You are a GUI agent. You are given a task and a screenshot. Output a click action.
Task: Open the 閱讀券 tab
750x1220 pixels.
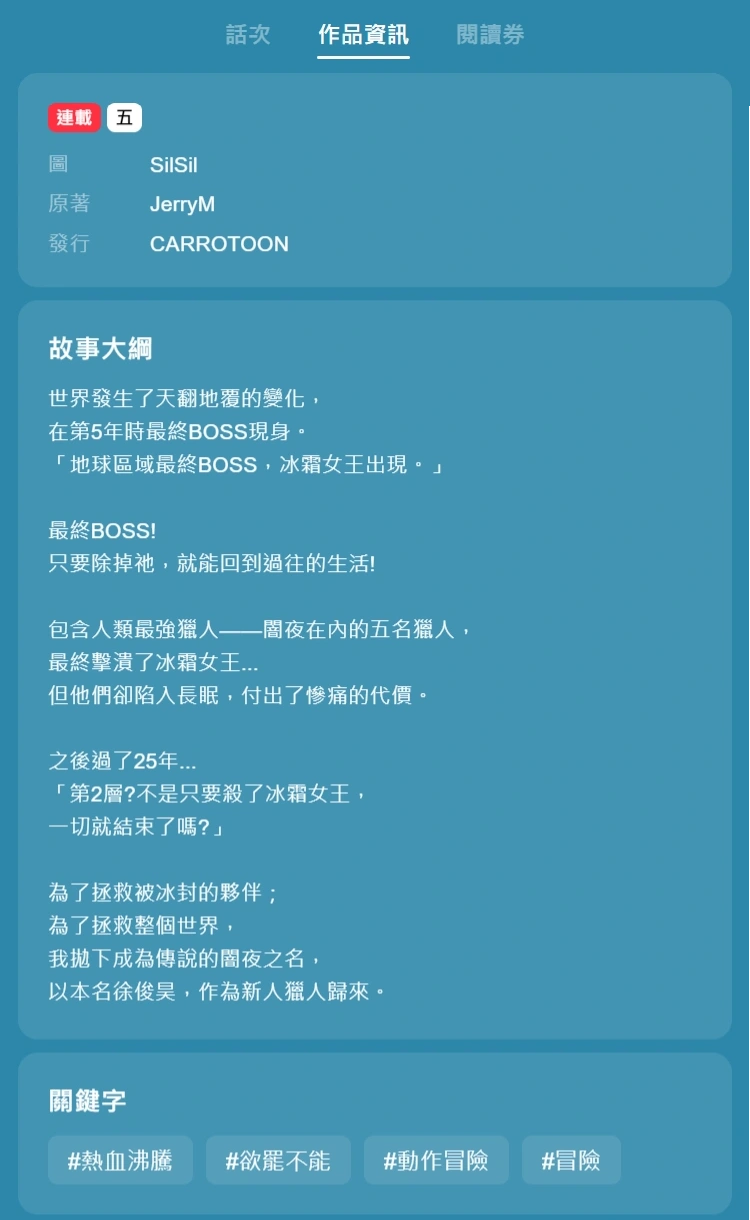click(x=490, y=35)
